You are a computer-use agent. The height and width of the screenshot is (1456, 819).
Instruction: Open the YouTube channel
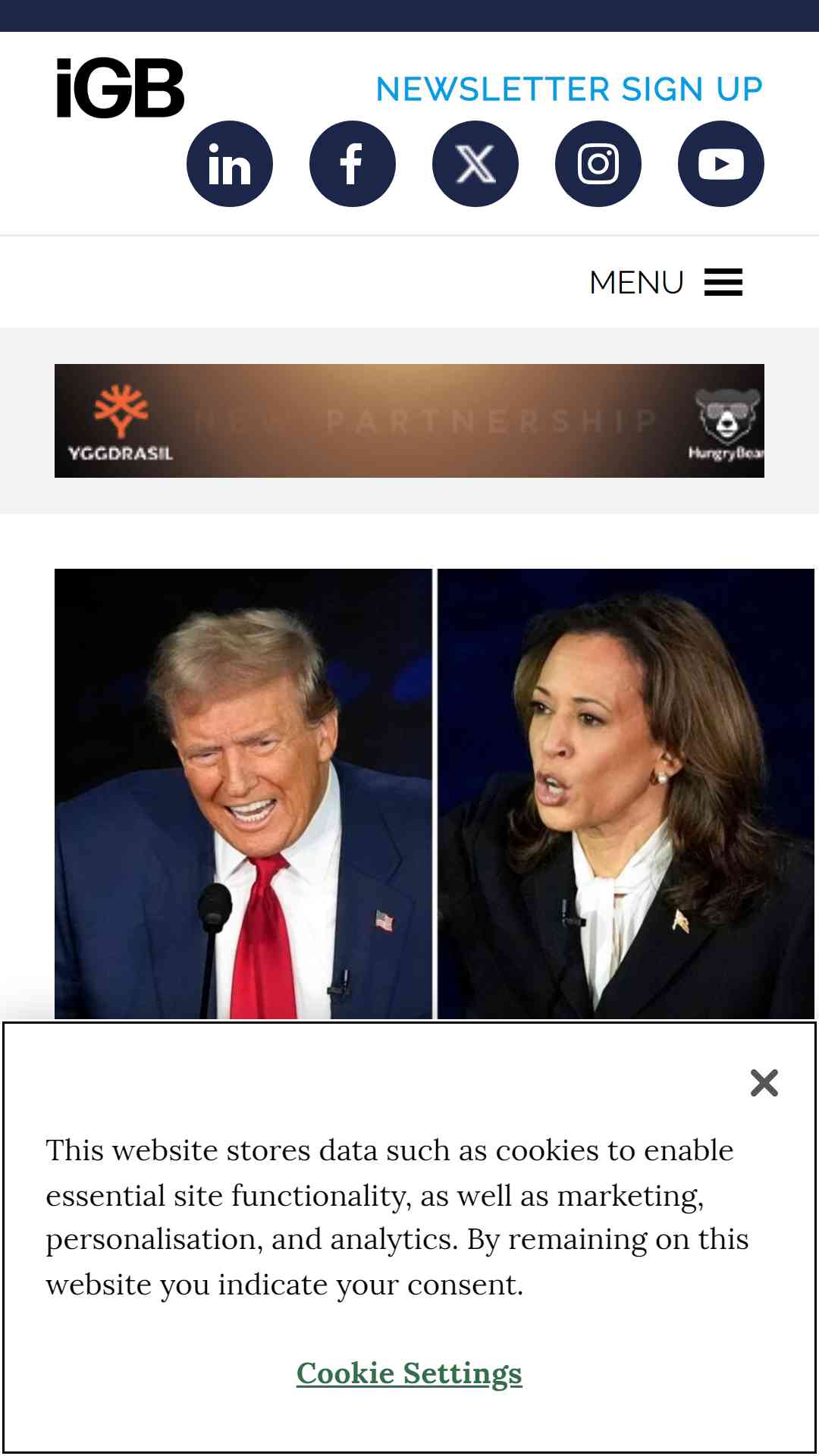click(x=721, y=164)
